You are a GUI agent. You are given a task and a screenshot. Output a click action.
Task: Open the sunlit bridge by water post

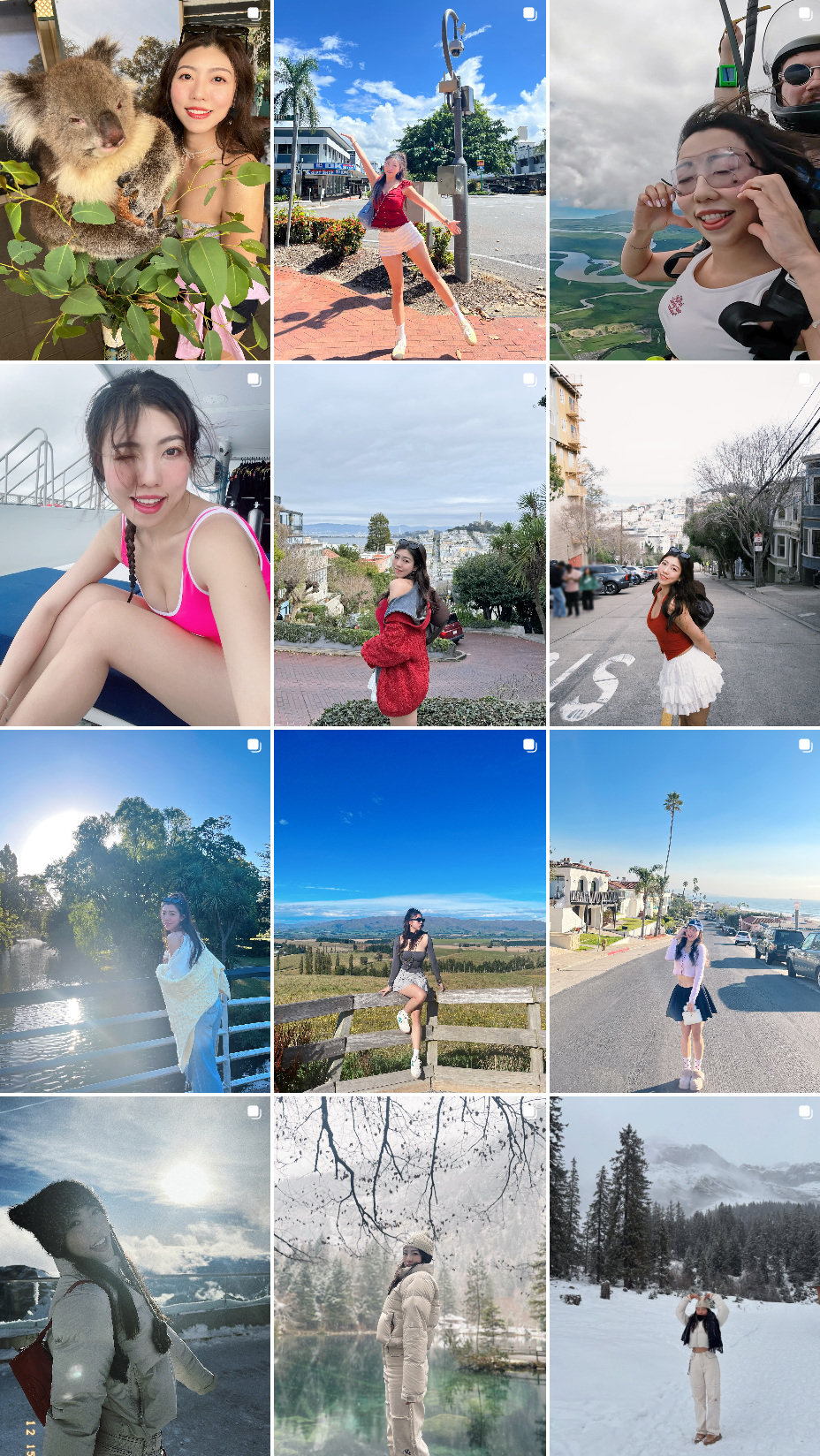135,911
